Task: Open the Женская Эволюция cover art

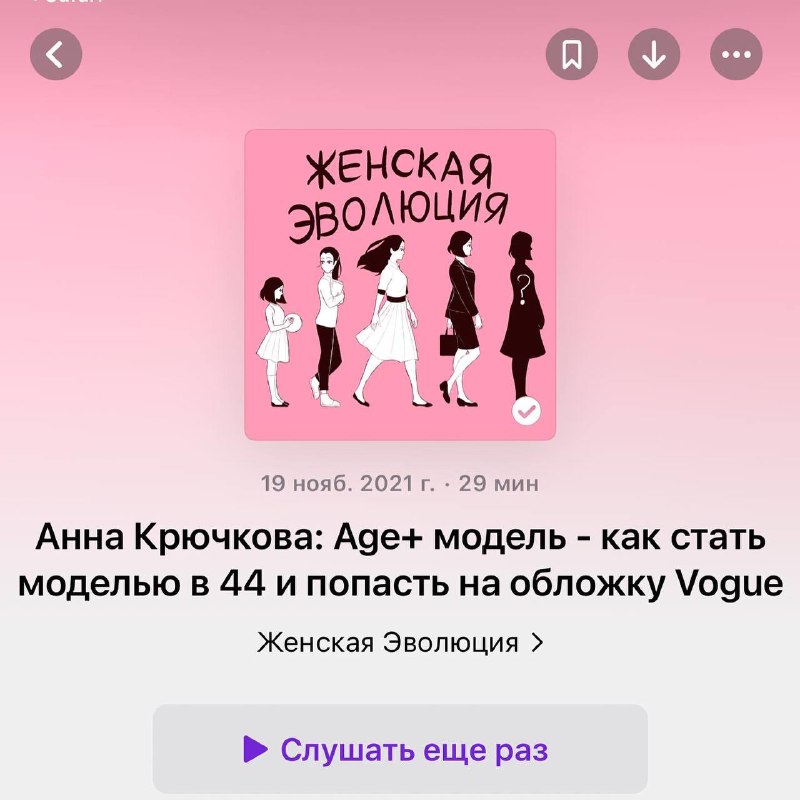Action: click(x=400, y=285)
